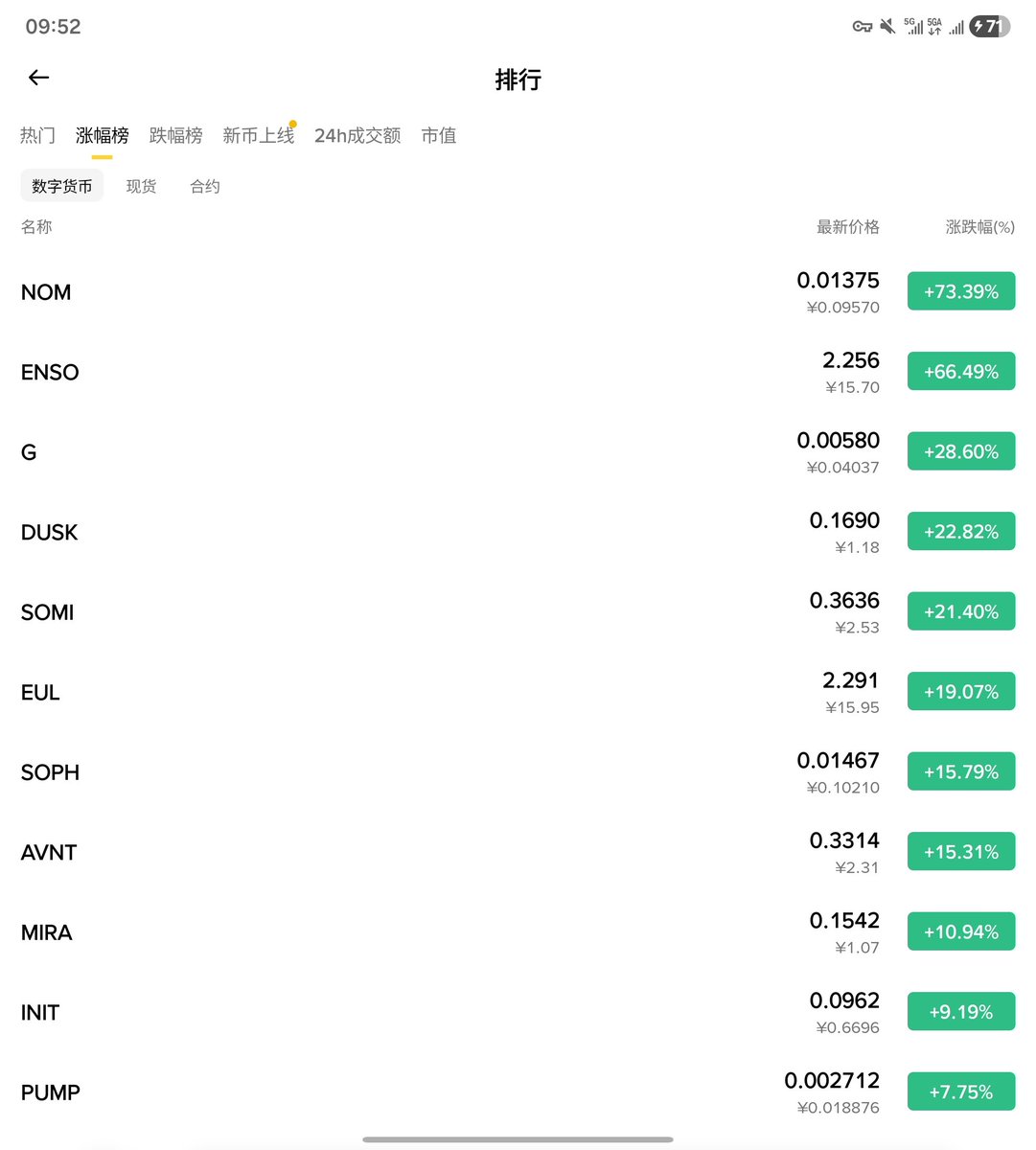Switch to the 跌幅榜 tab

(x=175, y=136)
